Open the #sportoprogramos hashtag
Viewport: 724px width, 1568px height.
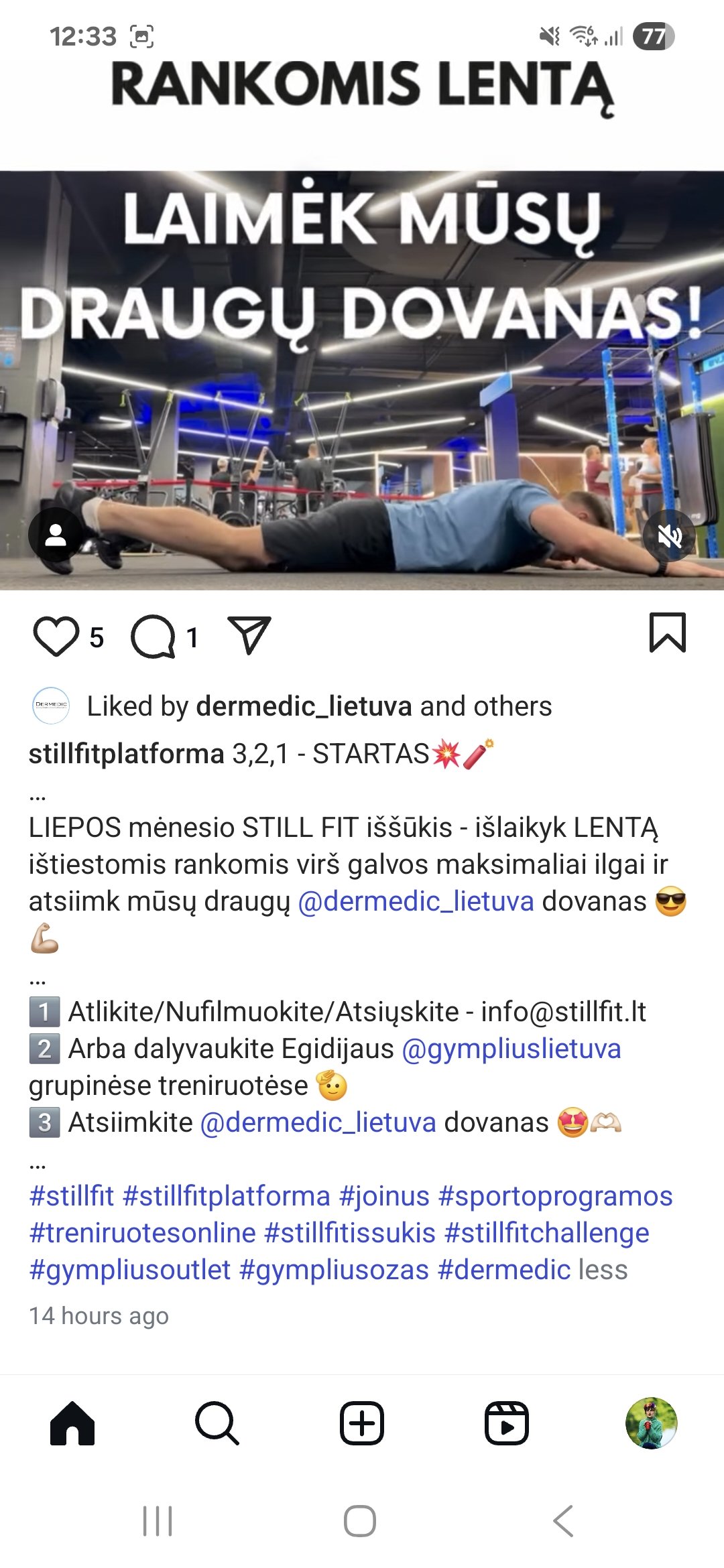(x=555, y=1196)
